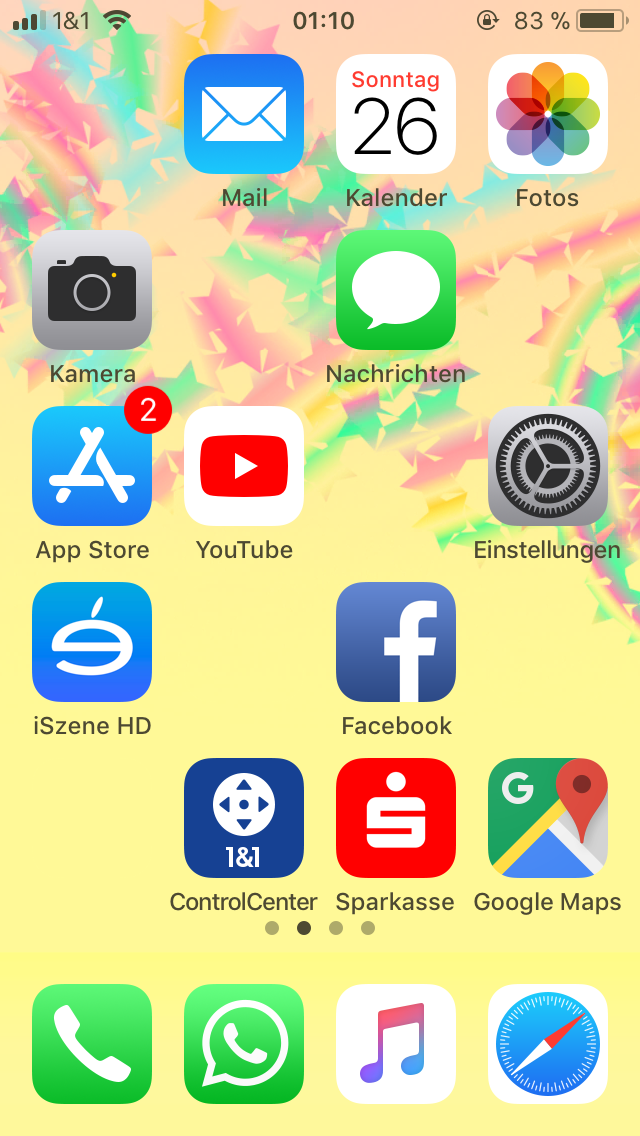Launch WhatsApp from the dock

tap(244, 1044)
